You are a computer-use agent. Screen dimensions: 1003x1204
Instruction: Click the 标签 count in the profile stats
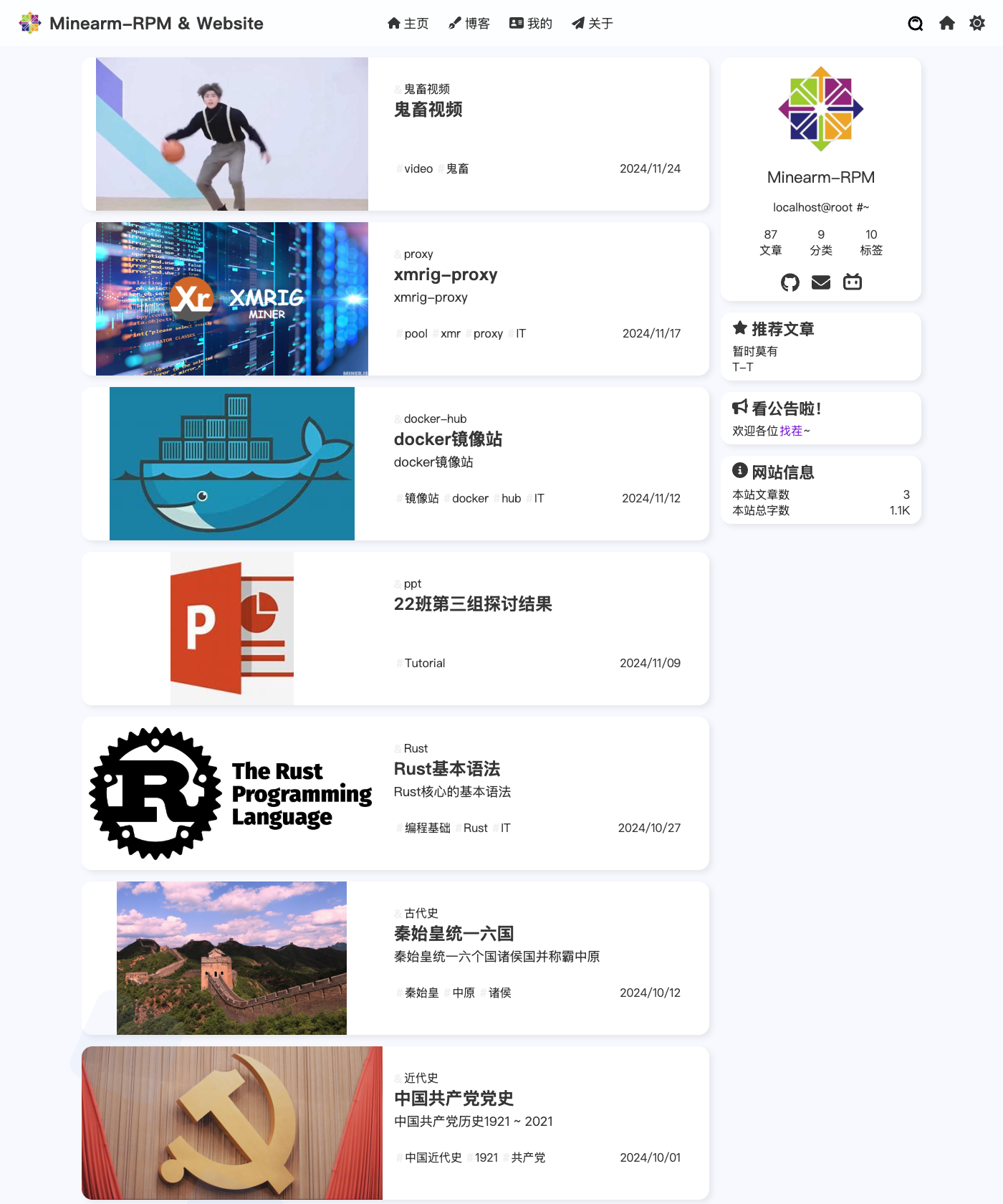click(871, 242)
